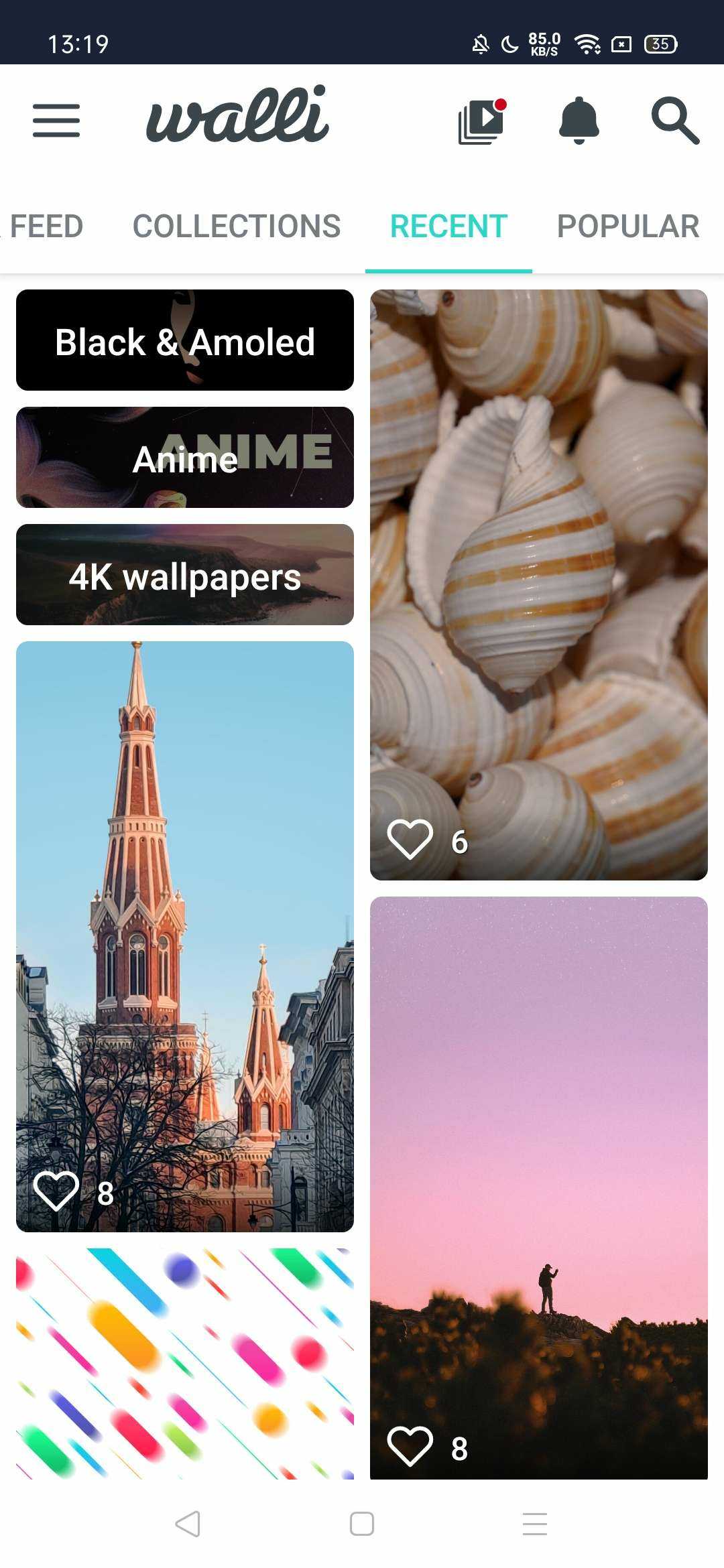The width and height of the screenshot is (724, 1568).
Task: Tap the search magnifier icon
Action: pyautogui.click(x=675, y=121)
